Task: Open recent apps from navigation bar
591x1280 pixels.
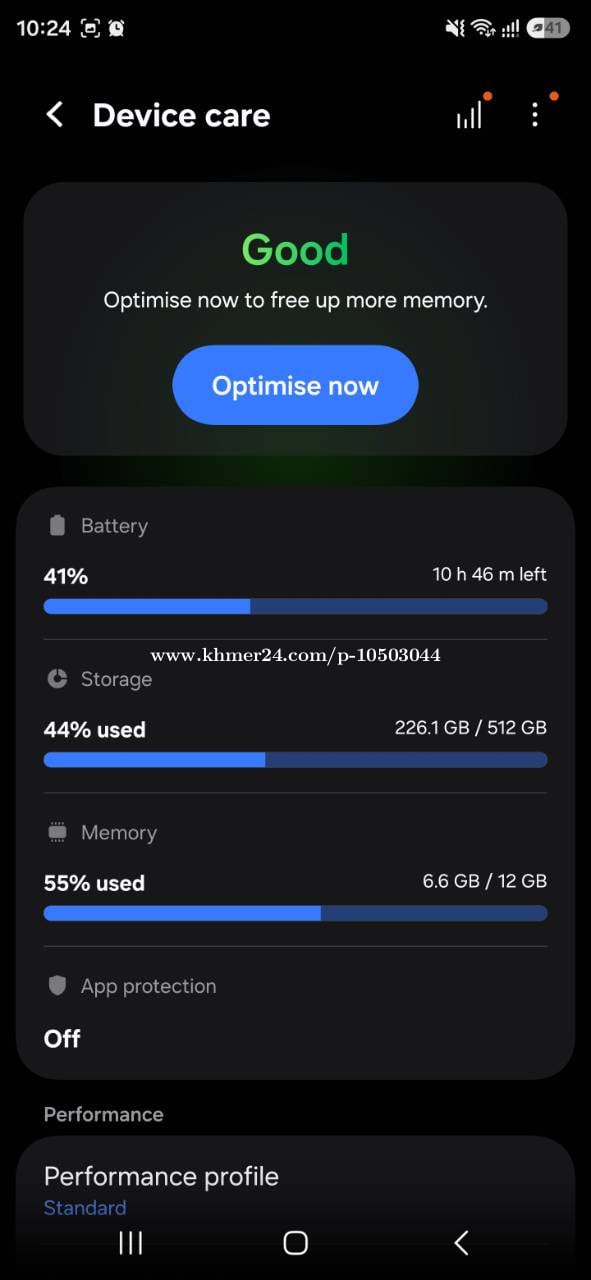Action: 130,1242
